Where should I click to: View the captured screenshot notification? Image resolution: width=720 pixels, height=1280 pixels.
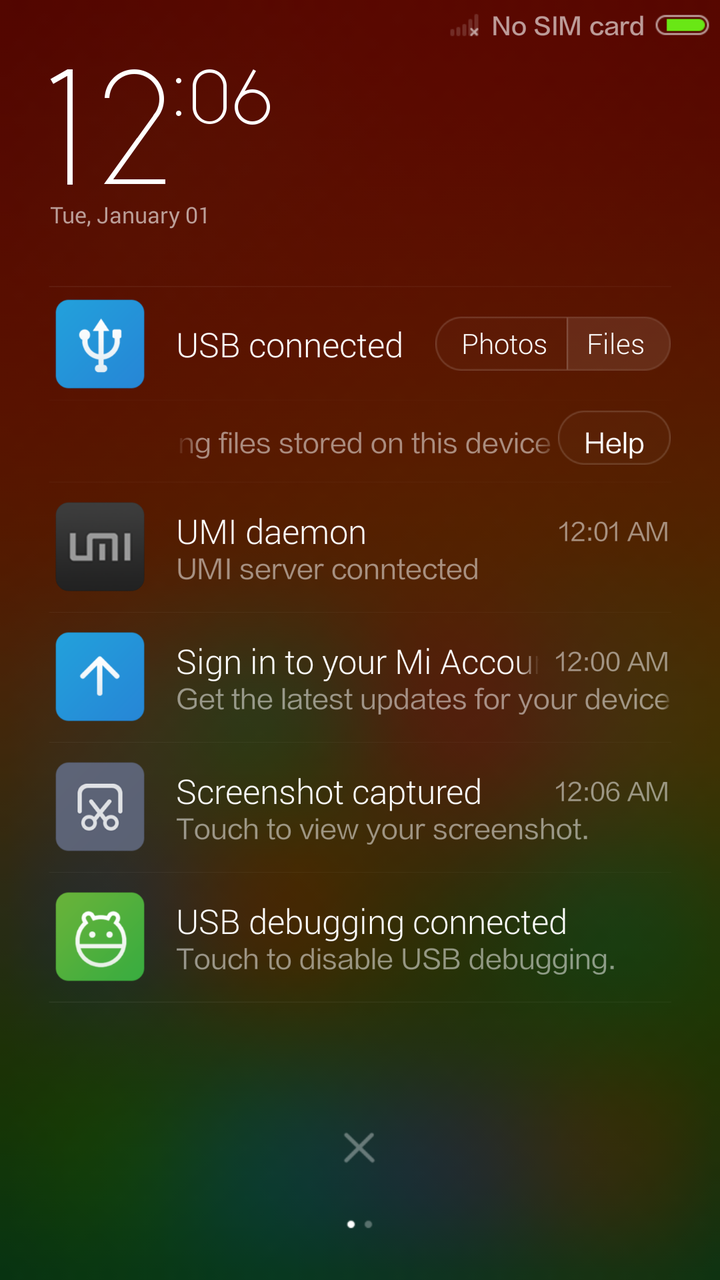pyautogui.click(x=360, y=807)
